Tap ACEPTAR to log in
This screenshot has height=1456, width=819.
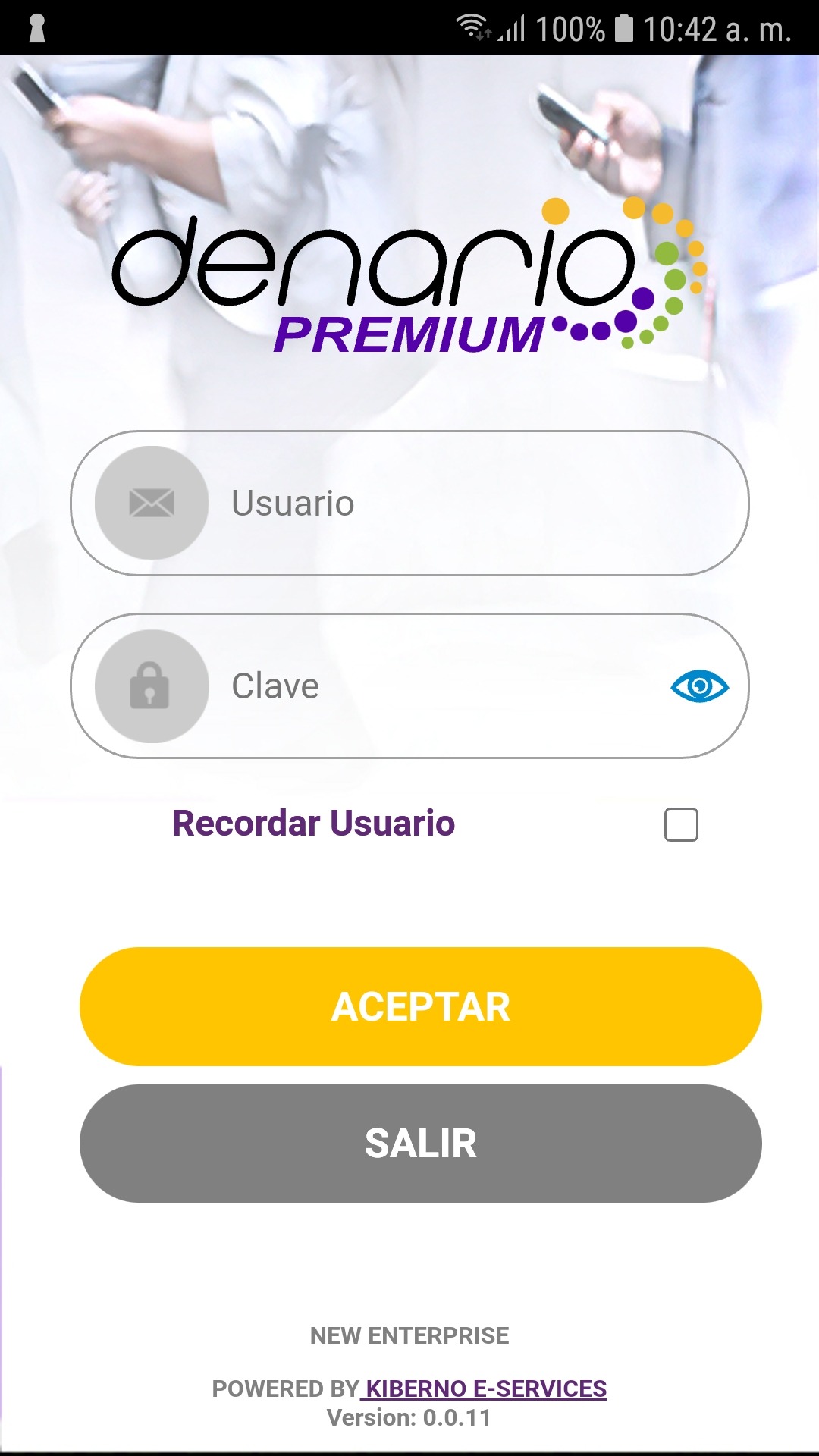click(420, 1006)
